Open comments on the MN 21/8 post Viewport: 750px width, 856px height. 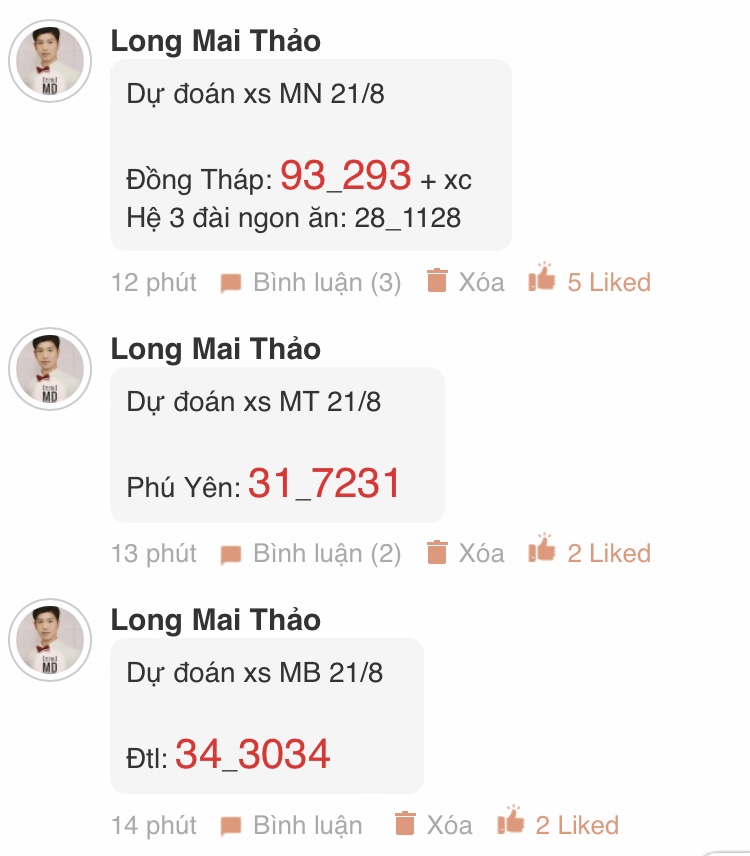pos(311,283)
